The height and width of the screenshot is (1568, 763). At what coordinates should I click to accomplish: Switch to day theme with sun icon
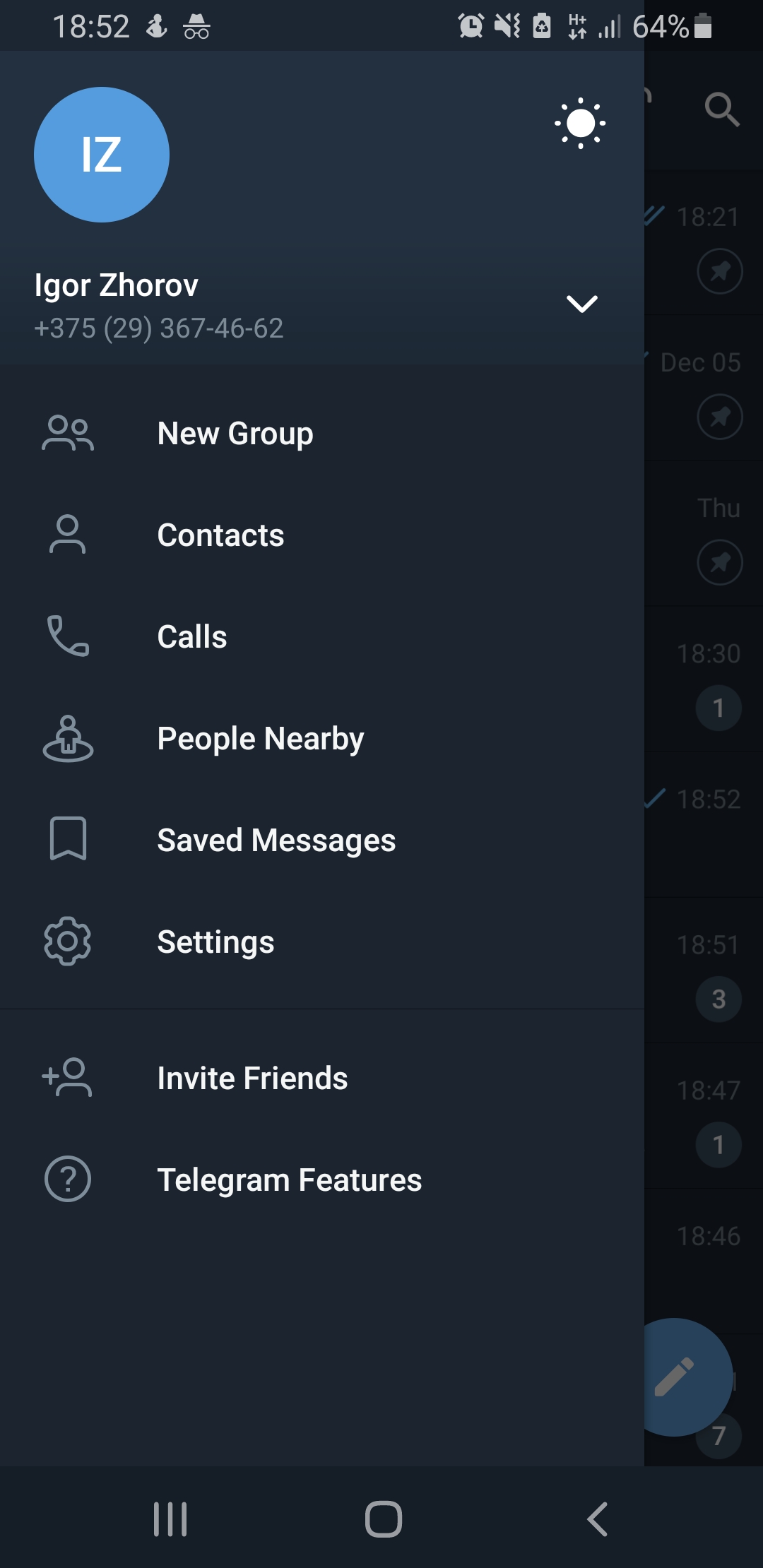tap(580, 124)
